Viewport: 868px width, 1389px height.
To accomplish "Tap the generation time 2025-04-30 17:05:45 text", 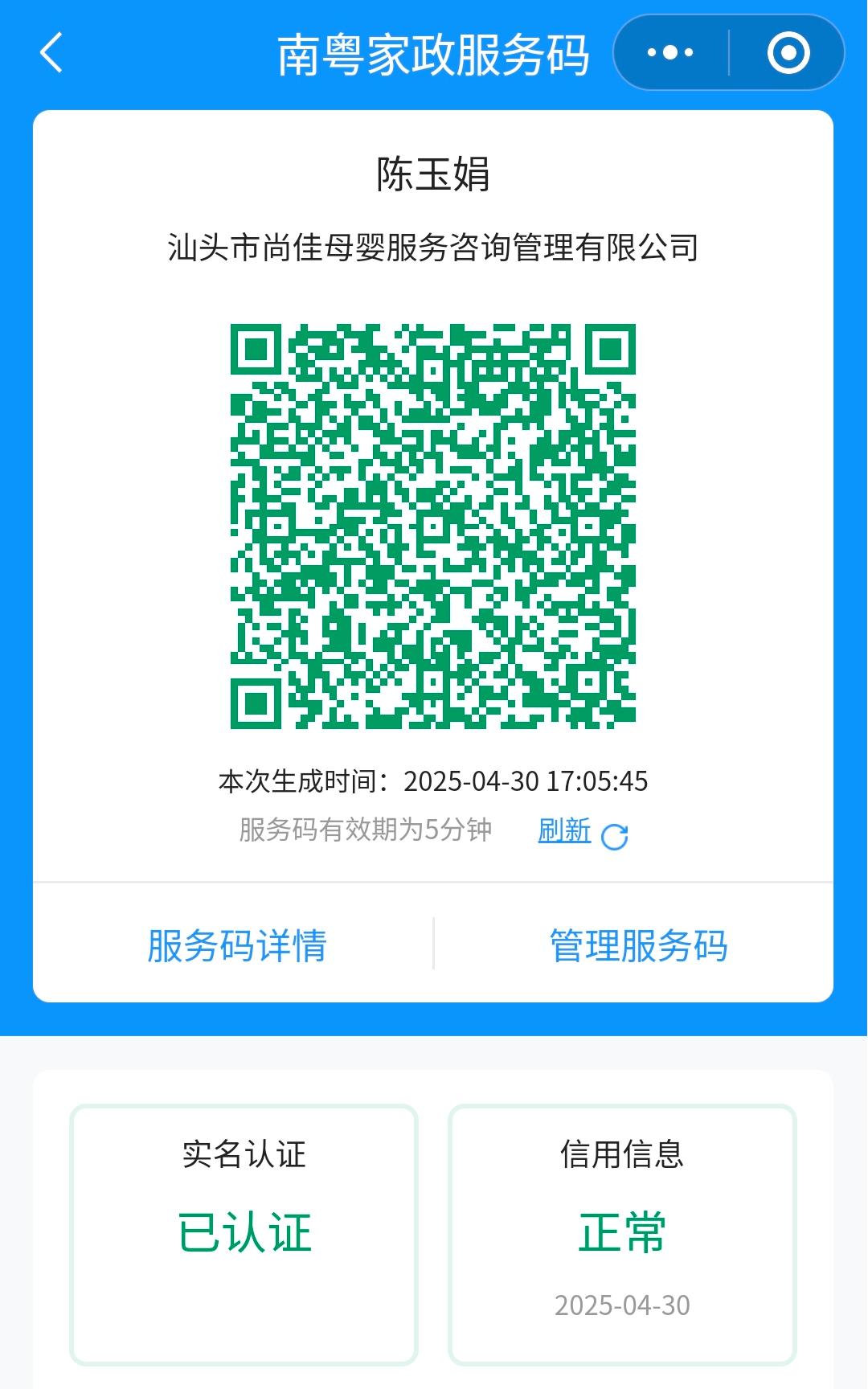I will 434,780.
